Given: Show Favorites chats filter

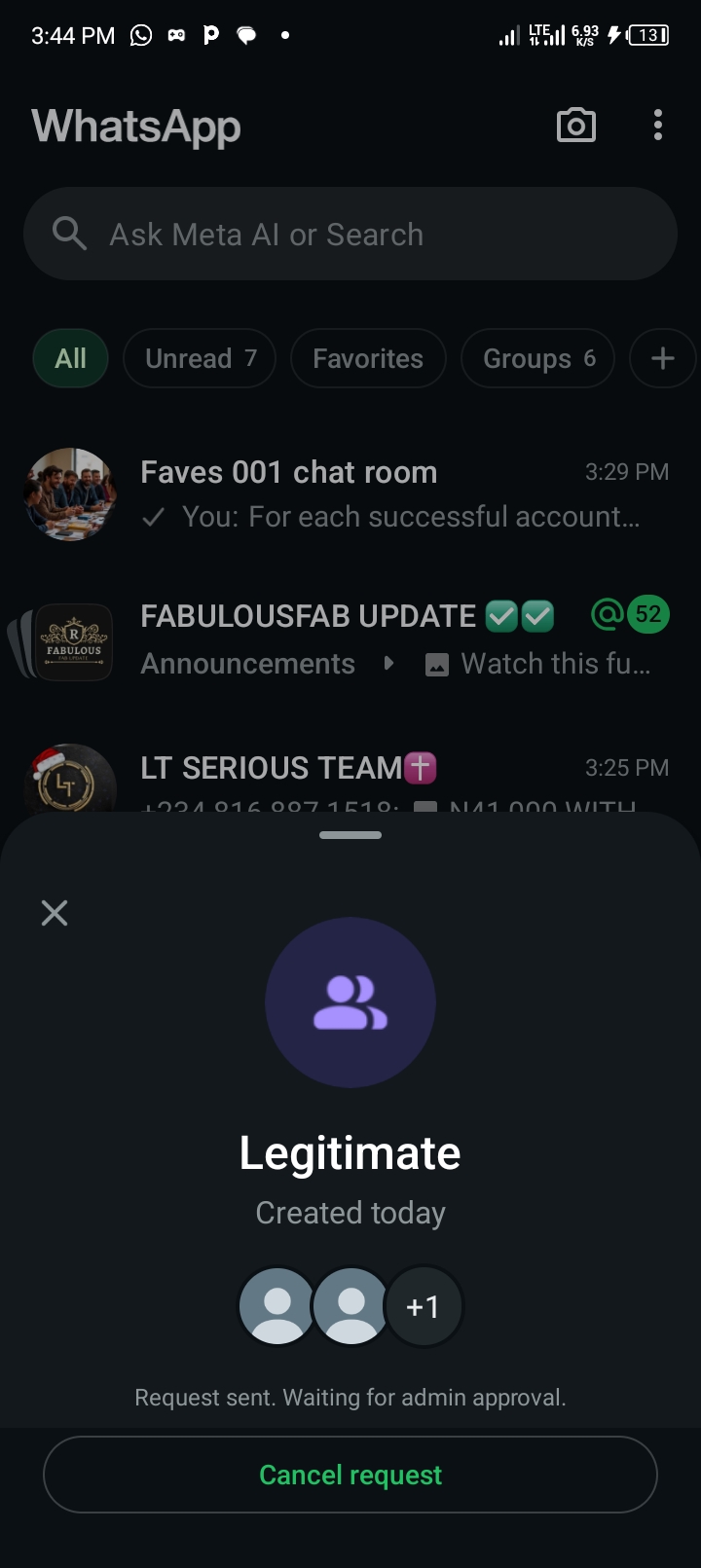Looking at the screenshot, I should tap(368, 358).
